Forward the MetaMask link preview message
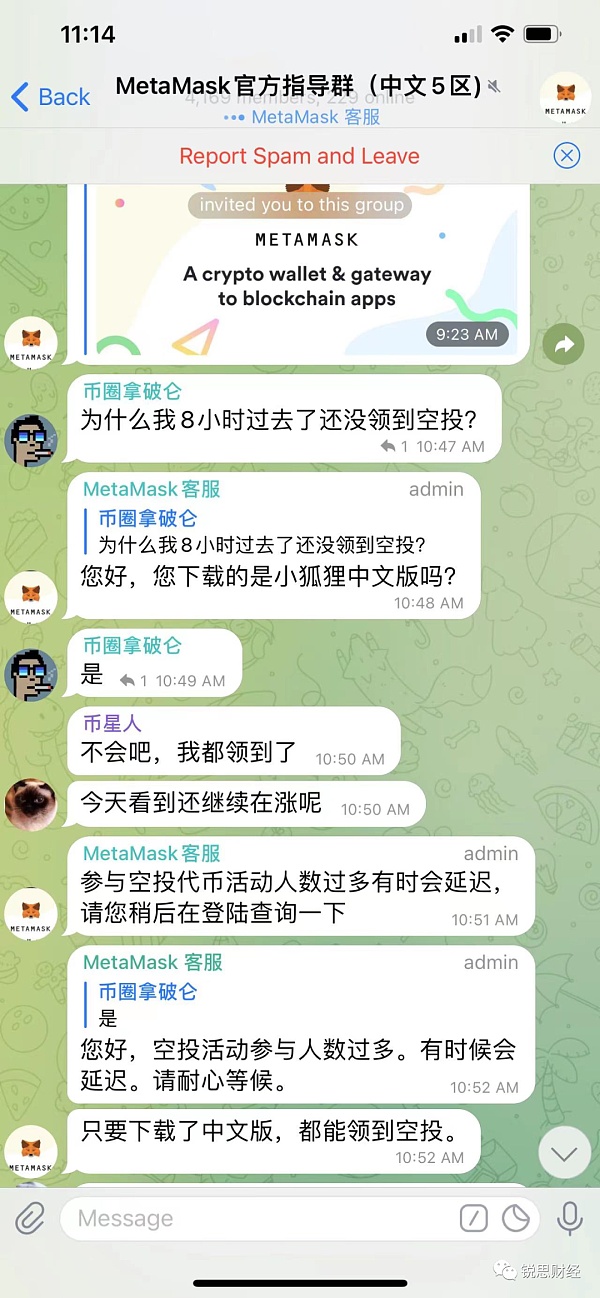Screen dimensions: 600x1298 564,344
